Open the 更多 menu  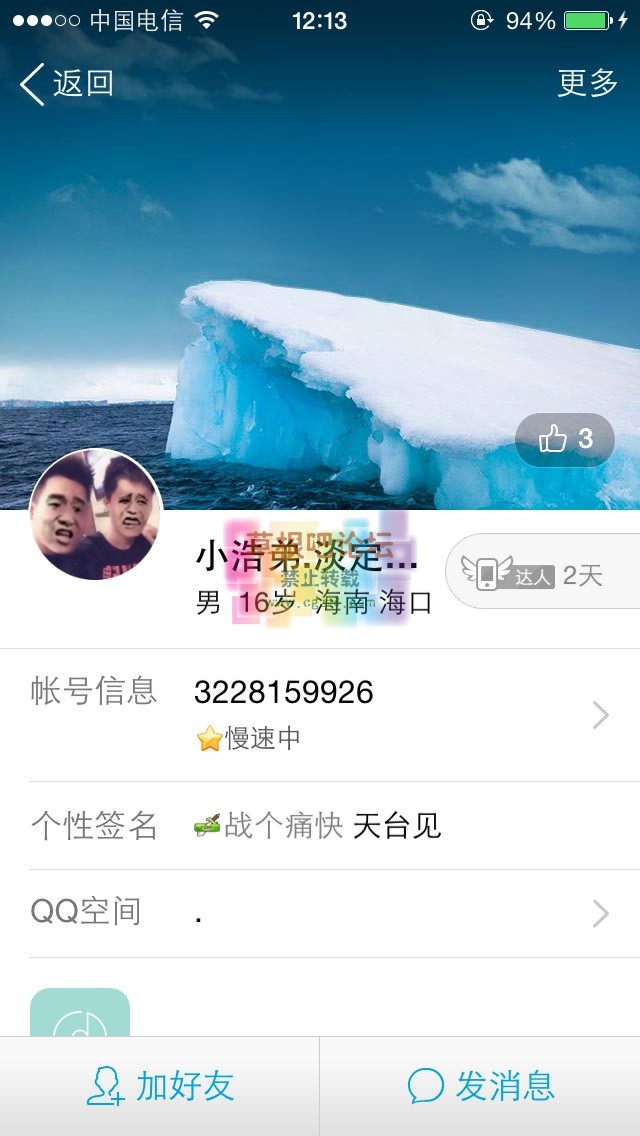coord(587,84)
